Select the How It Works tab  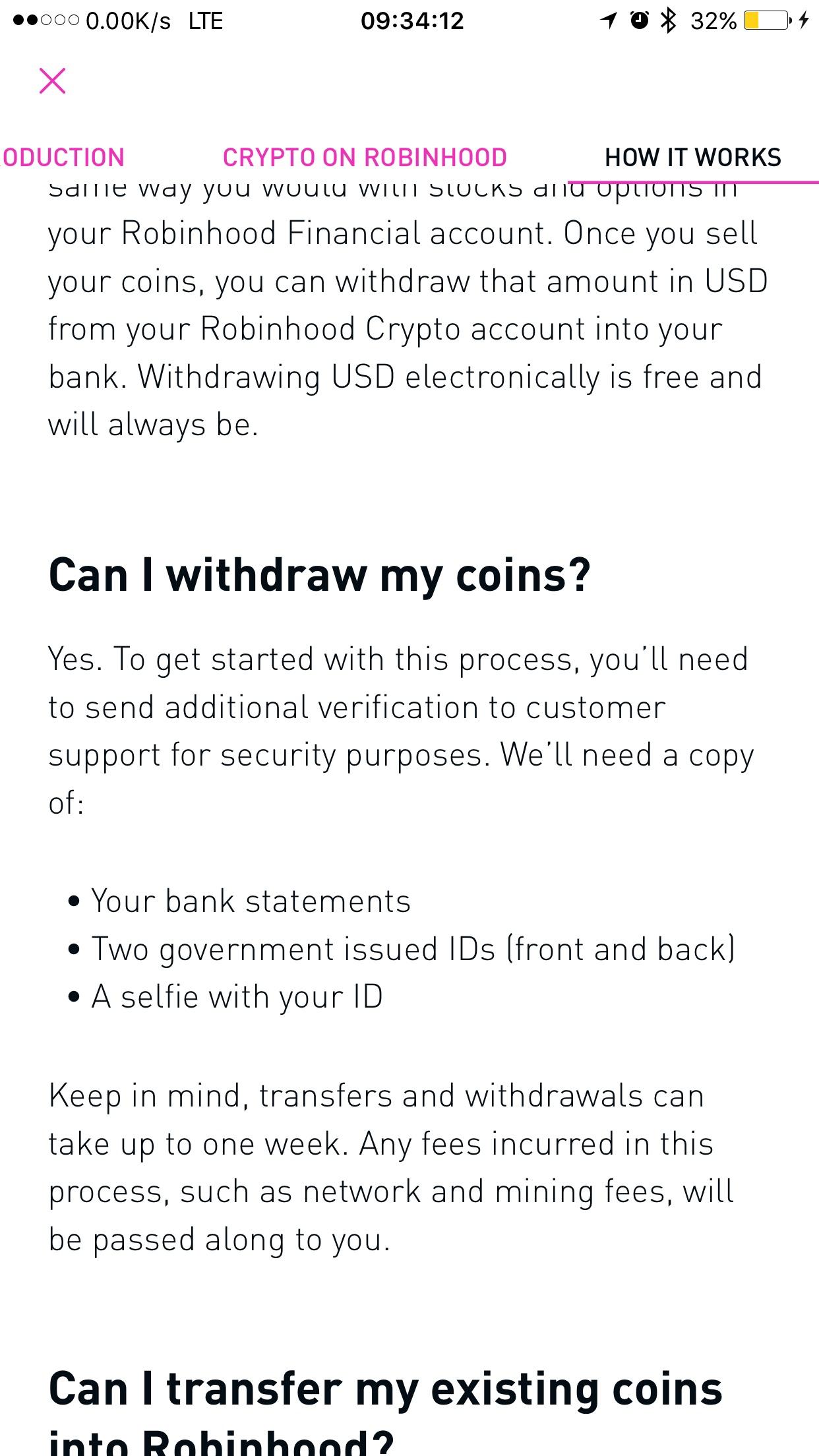(693, 157)
